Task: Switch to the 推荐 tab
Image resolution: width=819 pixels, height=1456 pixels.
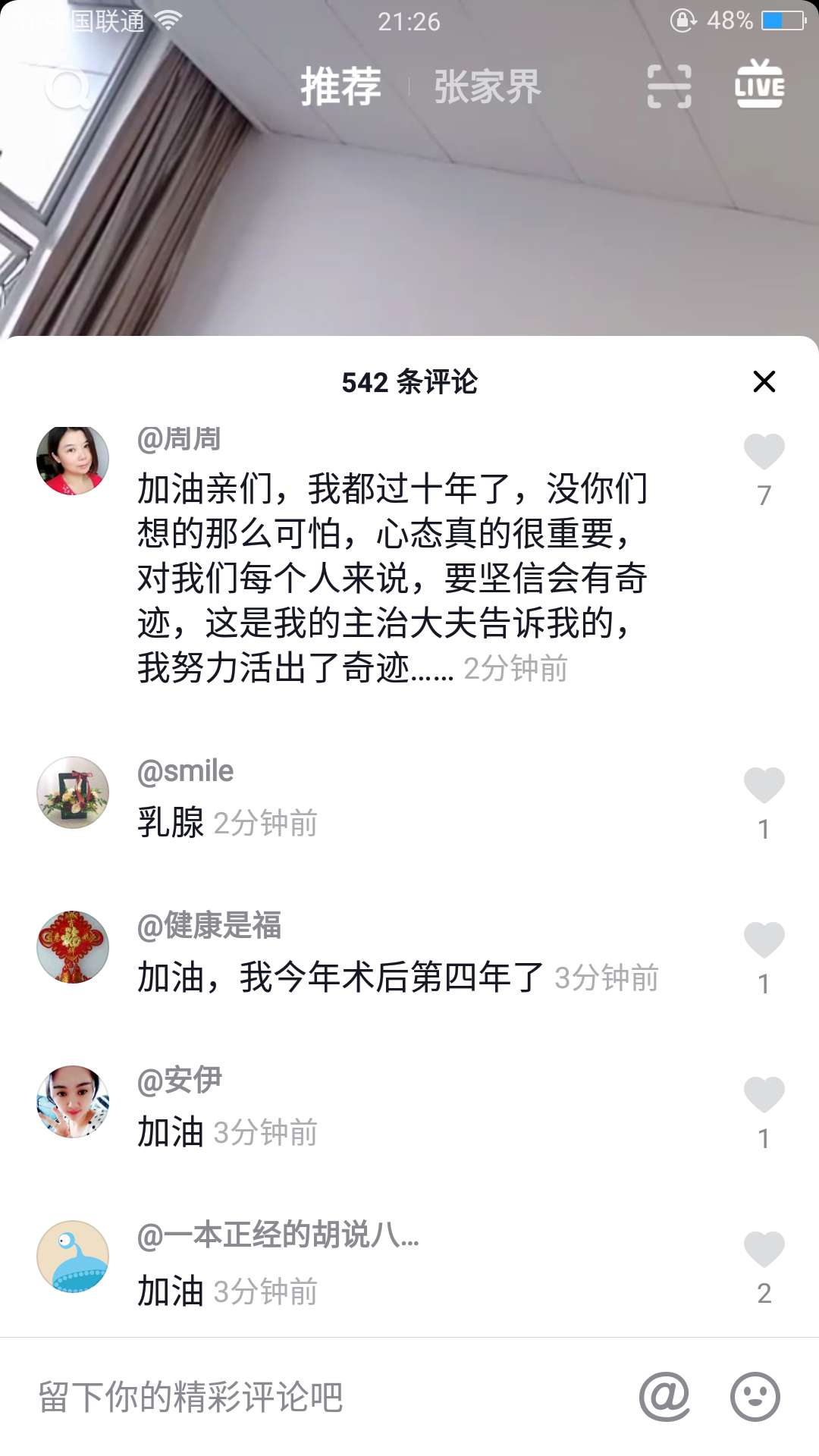Action: [340, 87]
